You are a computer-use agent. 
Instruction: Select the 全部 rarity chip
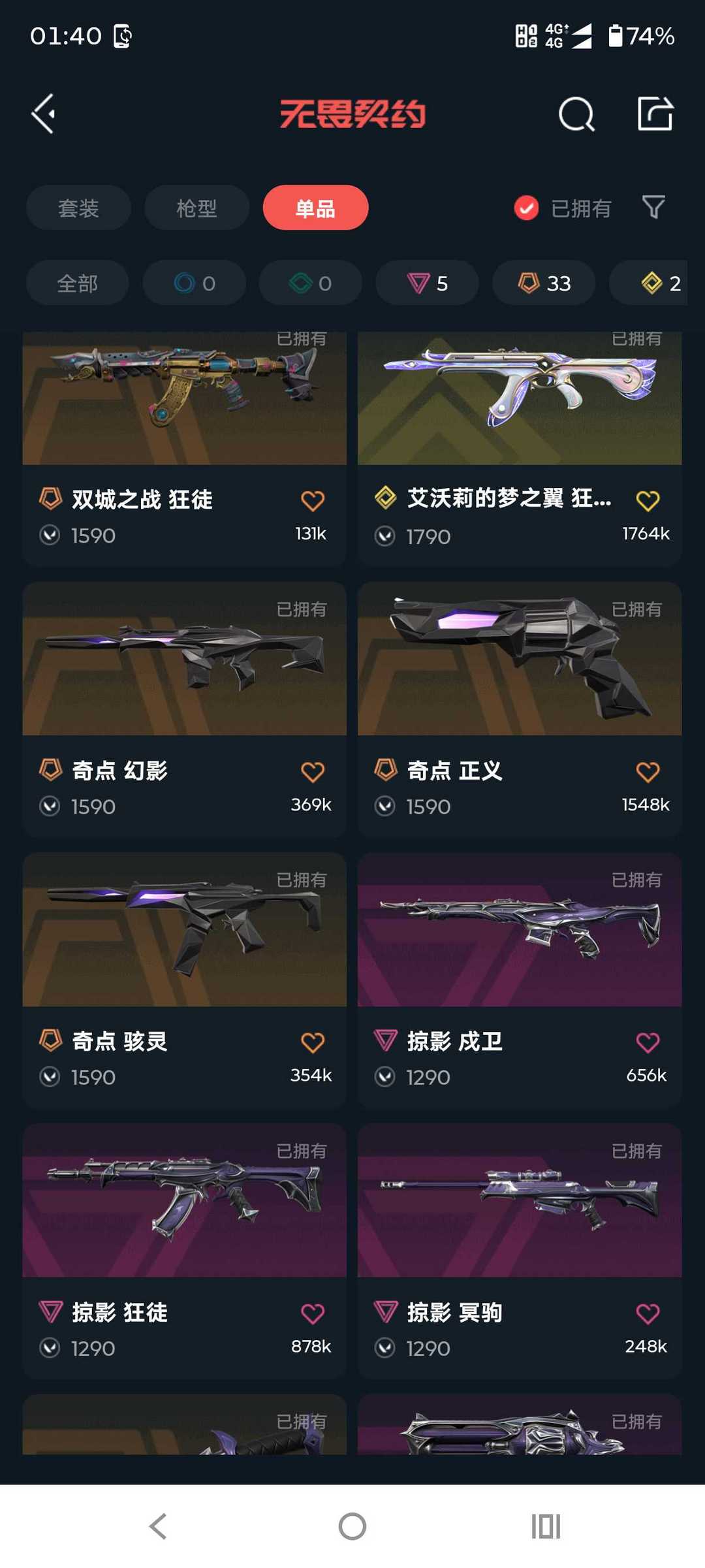(x=77, y=283)
